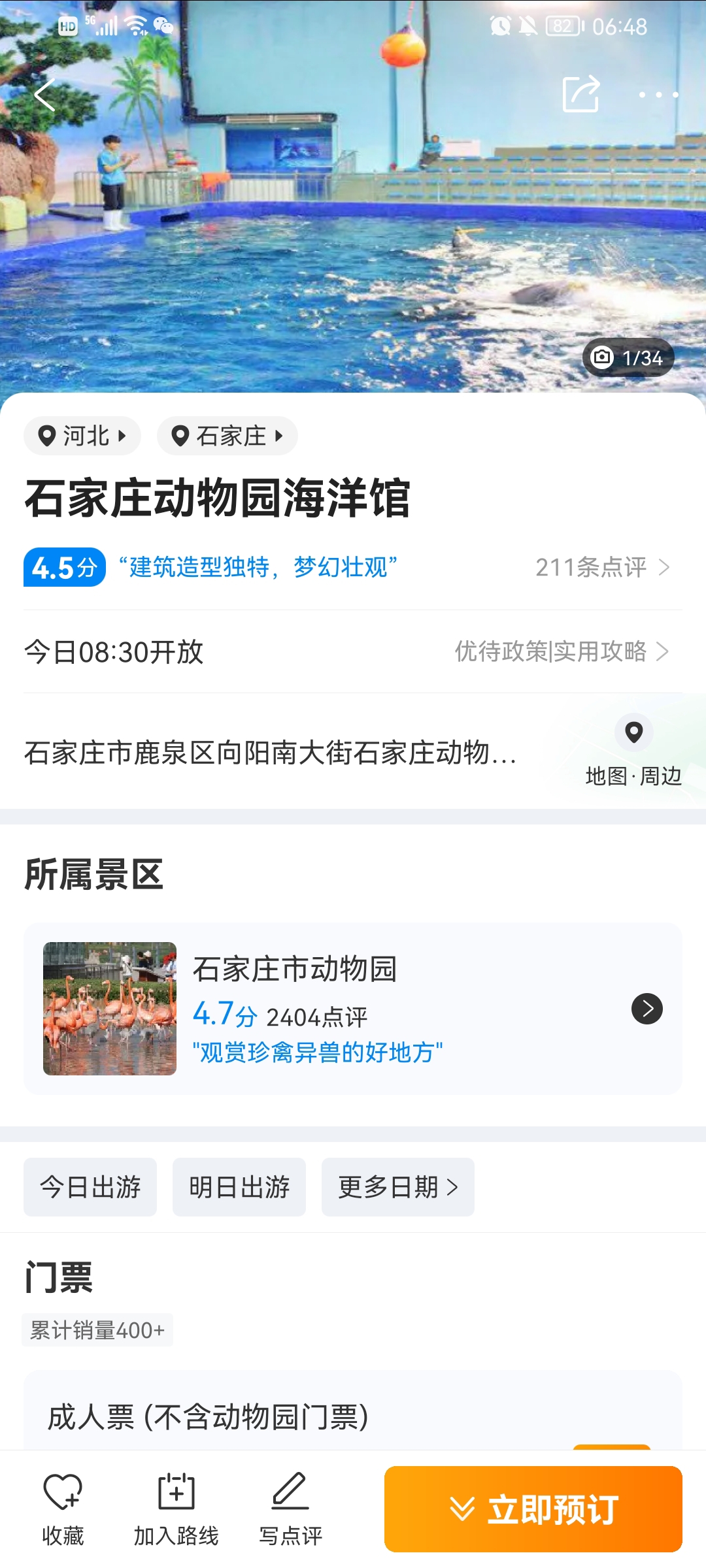706x1568 pixels.
Task: Open 更多日期 date picker
Action: (397, 1187)
